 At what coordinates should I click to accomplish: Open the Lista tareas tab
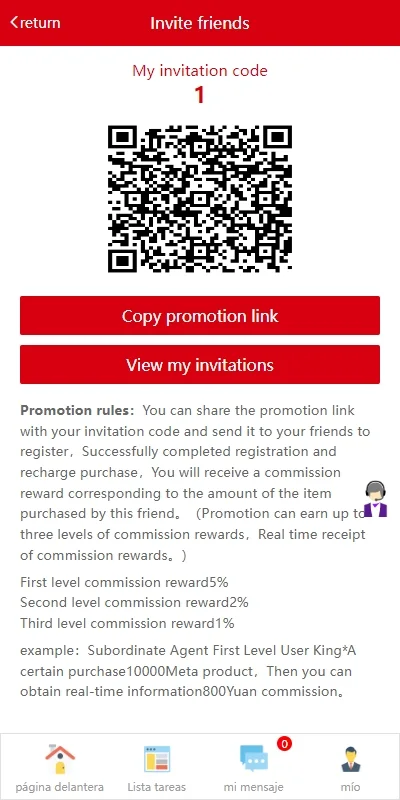(157, 767)
